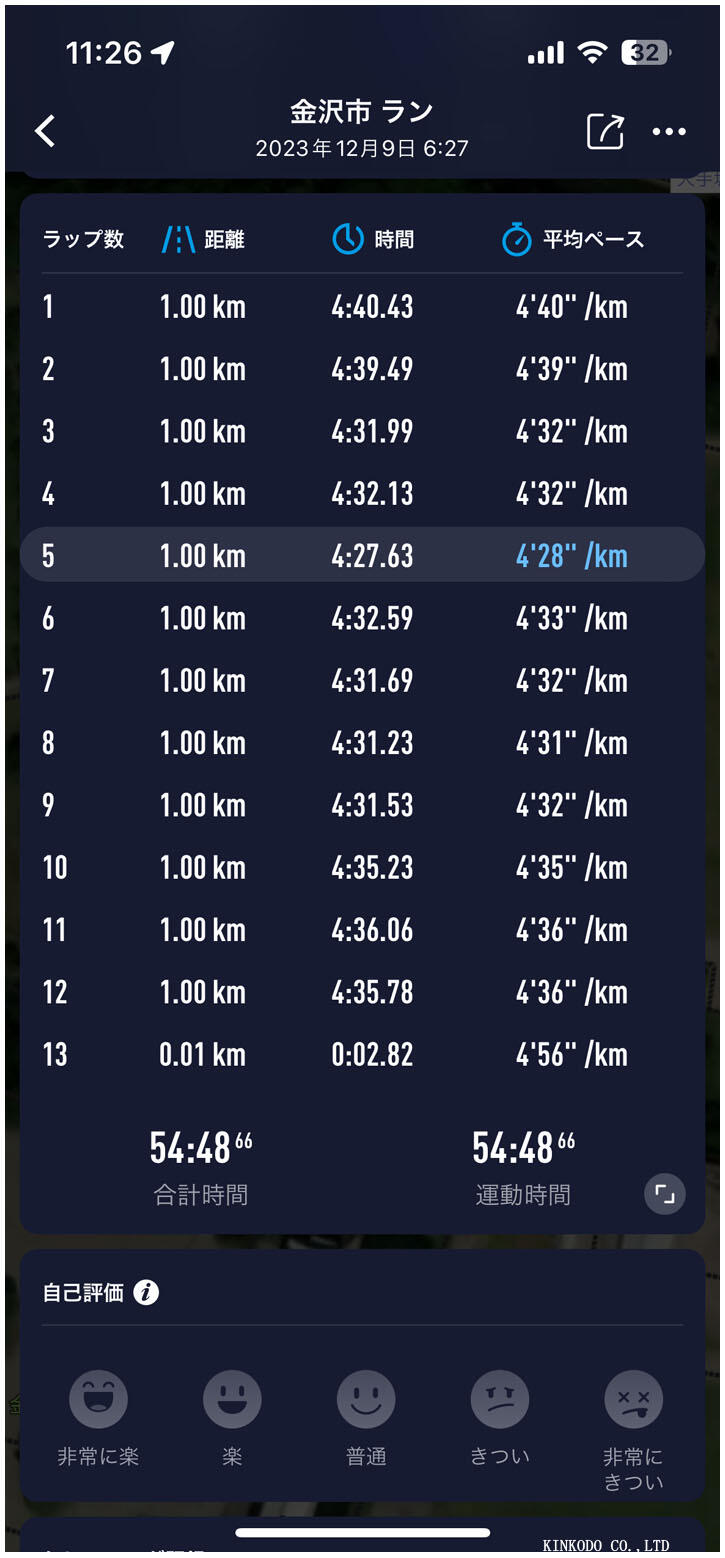Go back using the top-left arrow
This screenshot has height=1558, width=725.
pyautogui.click(x=45, y=131)
